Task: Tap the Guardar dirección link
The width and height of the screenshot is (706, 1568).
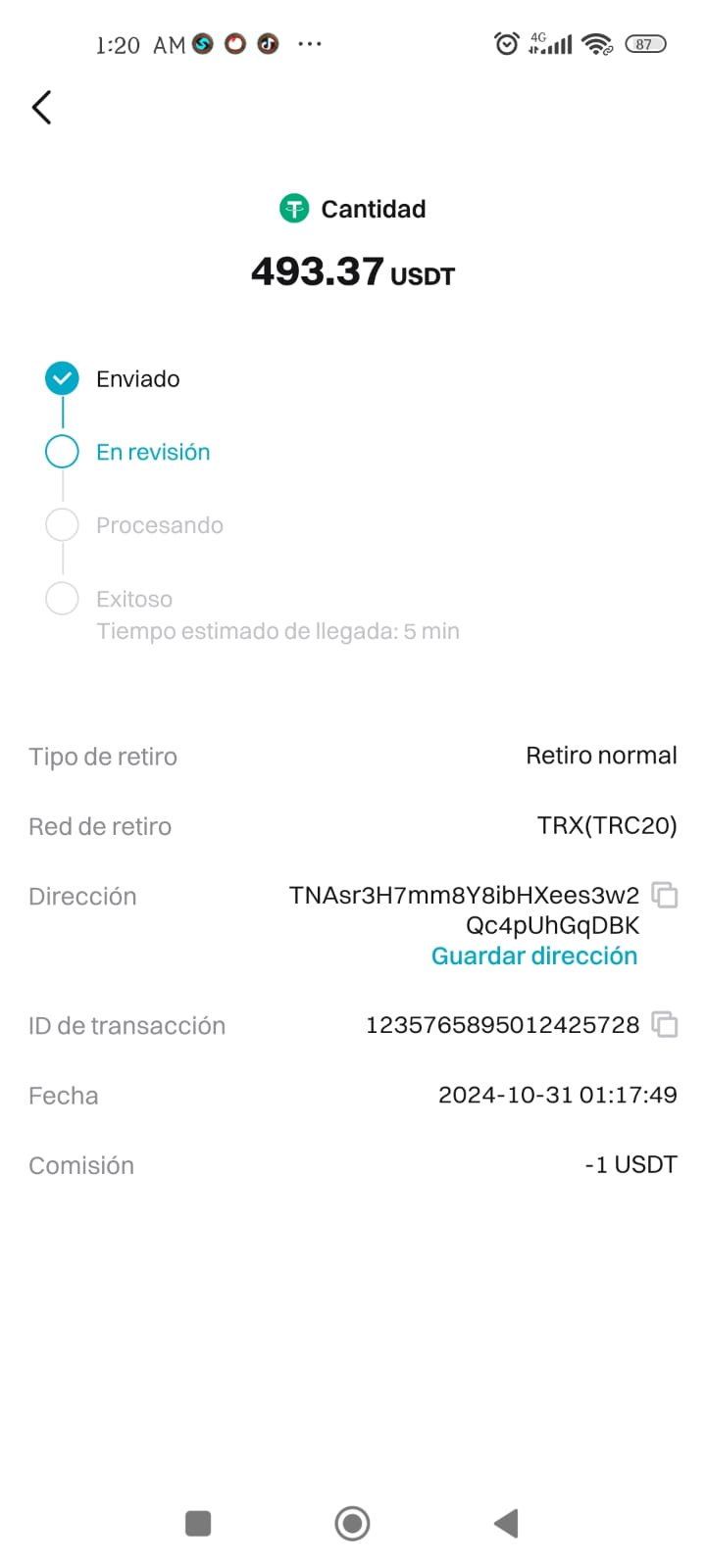Action: point(534,955)
